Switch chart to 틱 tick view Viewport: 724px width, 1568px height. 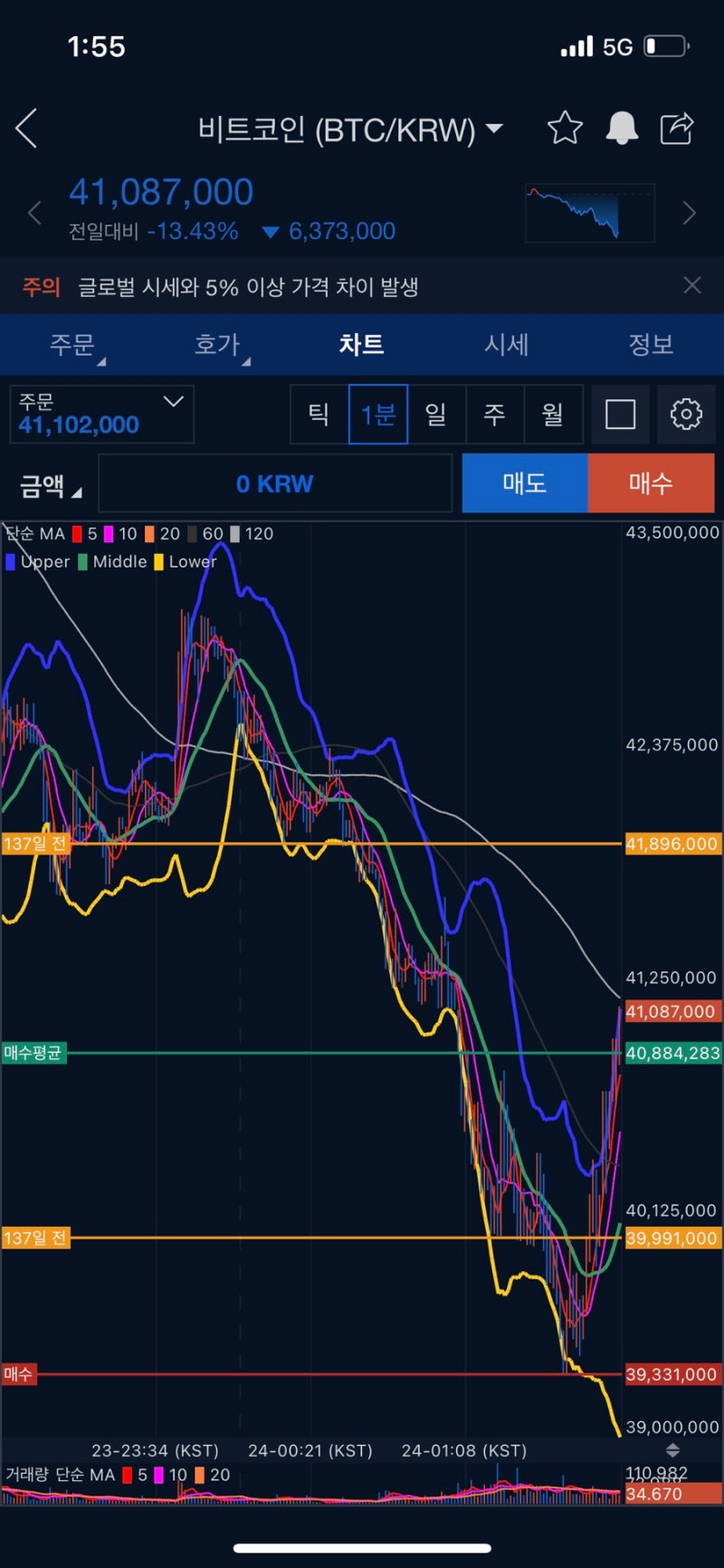pyautogui.click(x=319, y=414)
